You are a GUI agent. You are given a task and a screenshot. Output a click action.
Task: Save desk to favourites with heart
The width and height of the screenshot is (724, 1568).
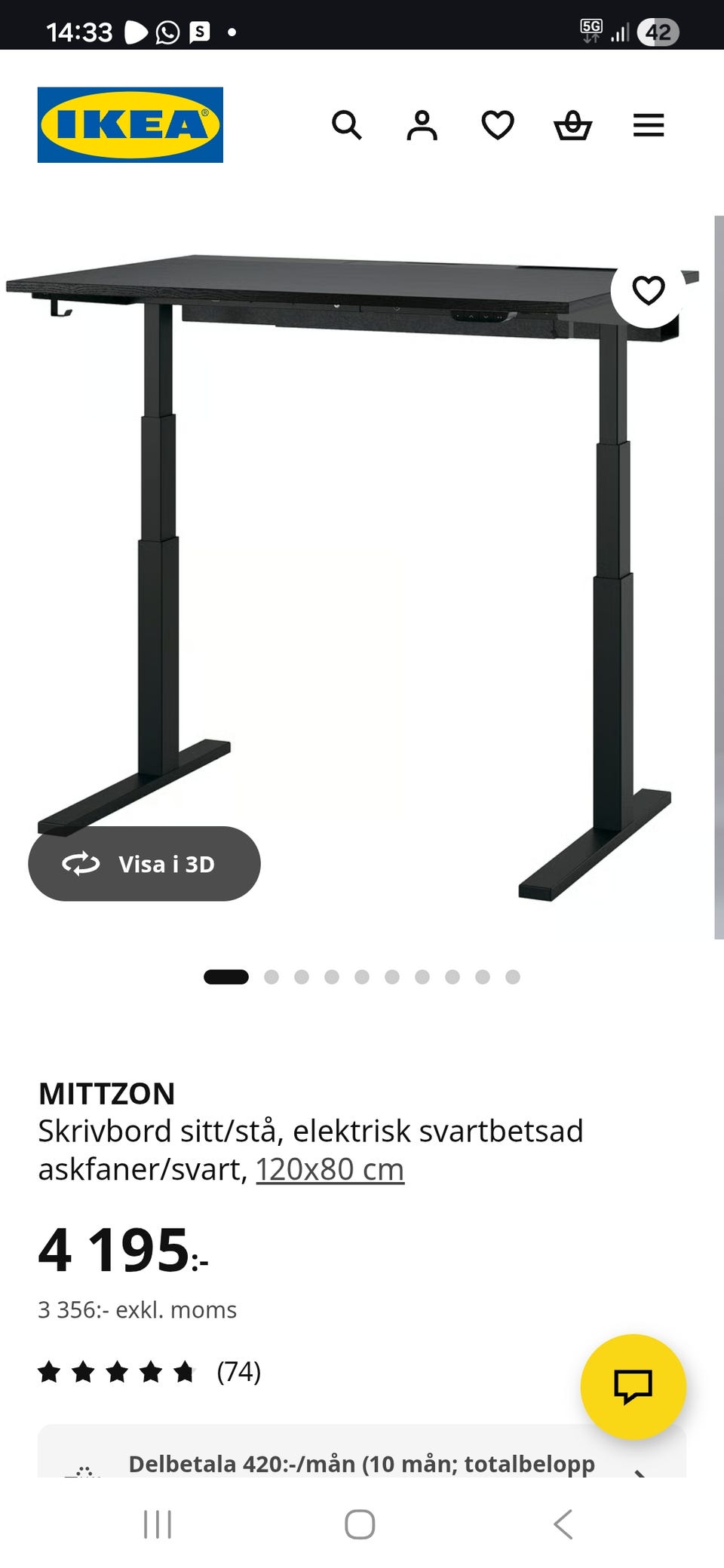[649, 290]
